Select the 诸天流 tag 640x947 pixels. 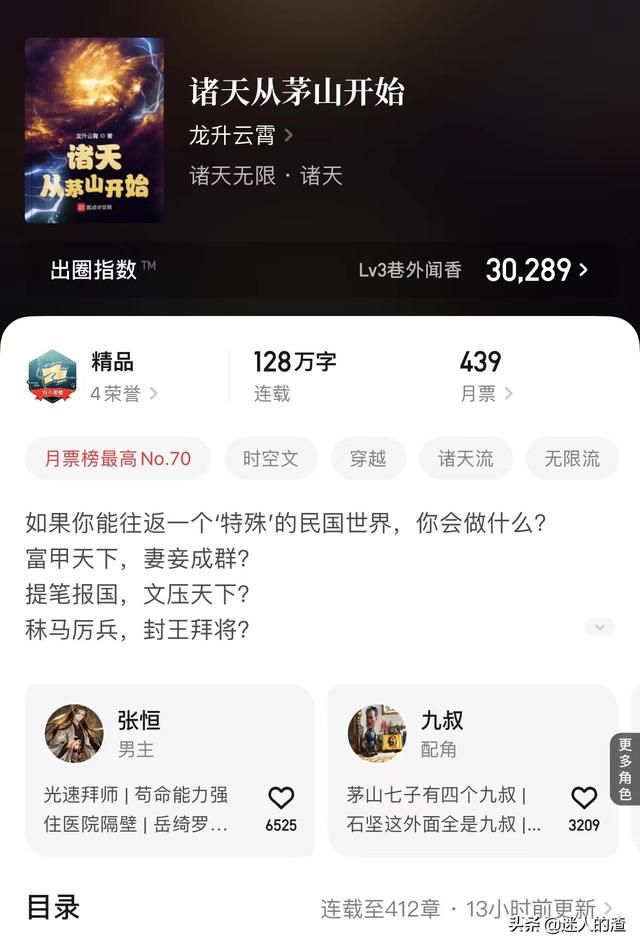click(465, 459)
